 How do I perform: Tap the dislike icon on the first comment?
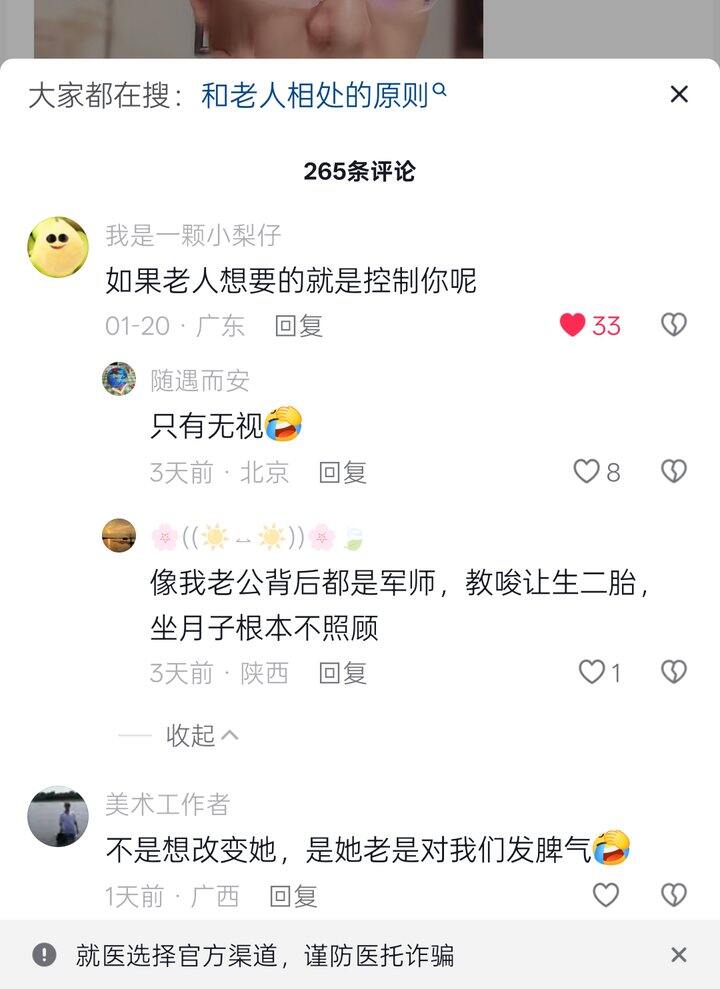673,326
